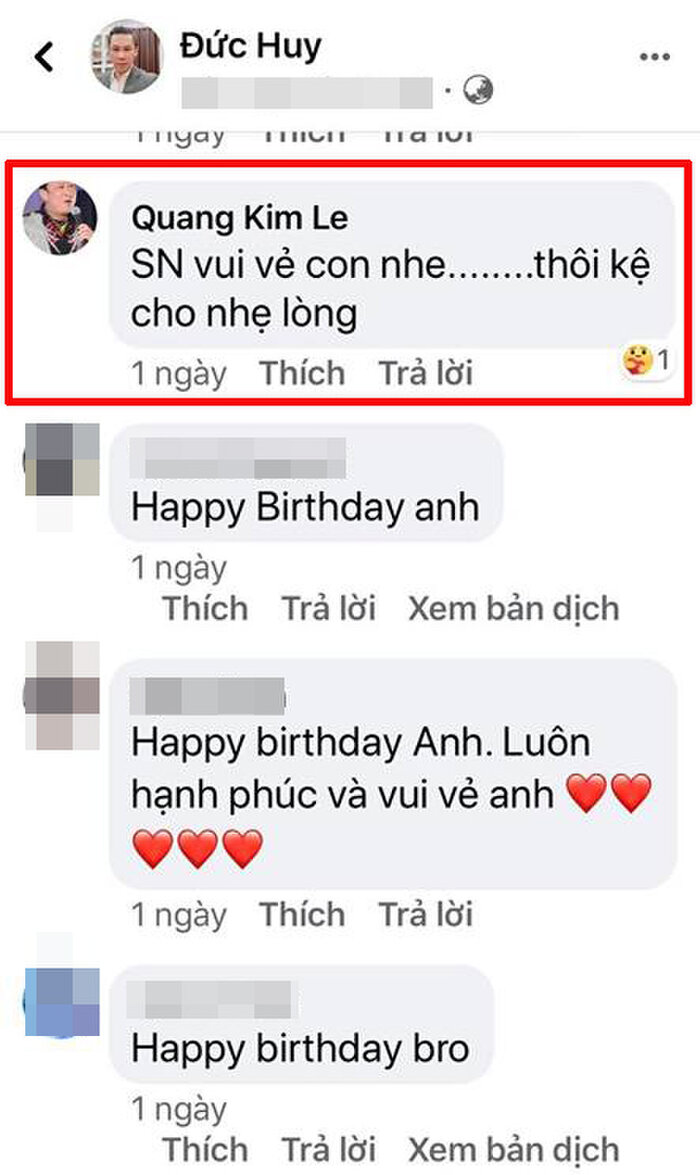
Task: Translate the "Happy birthday bro" comment
Action: click(x=513, y=1149)
